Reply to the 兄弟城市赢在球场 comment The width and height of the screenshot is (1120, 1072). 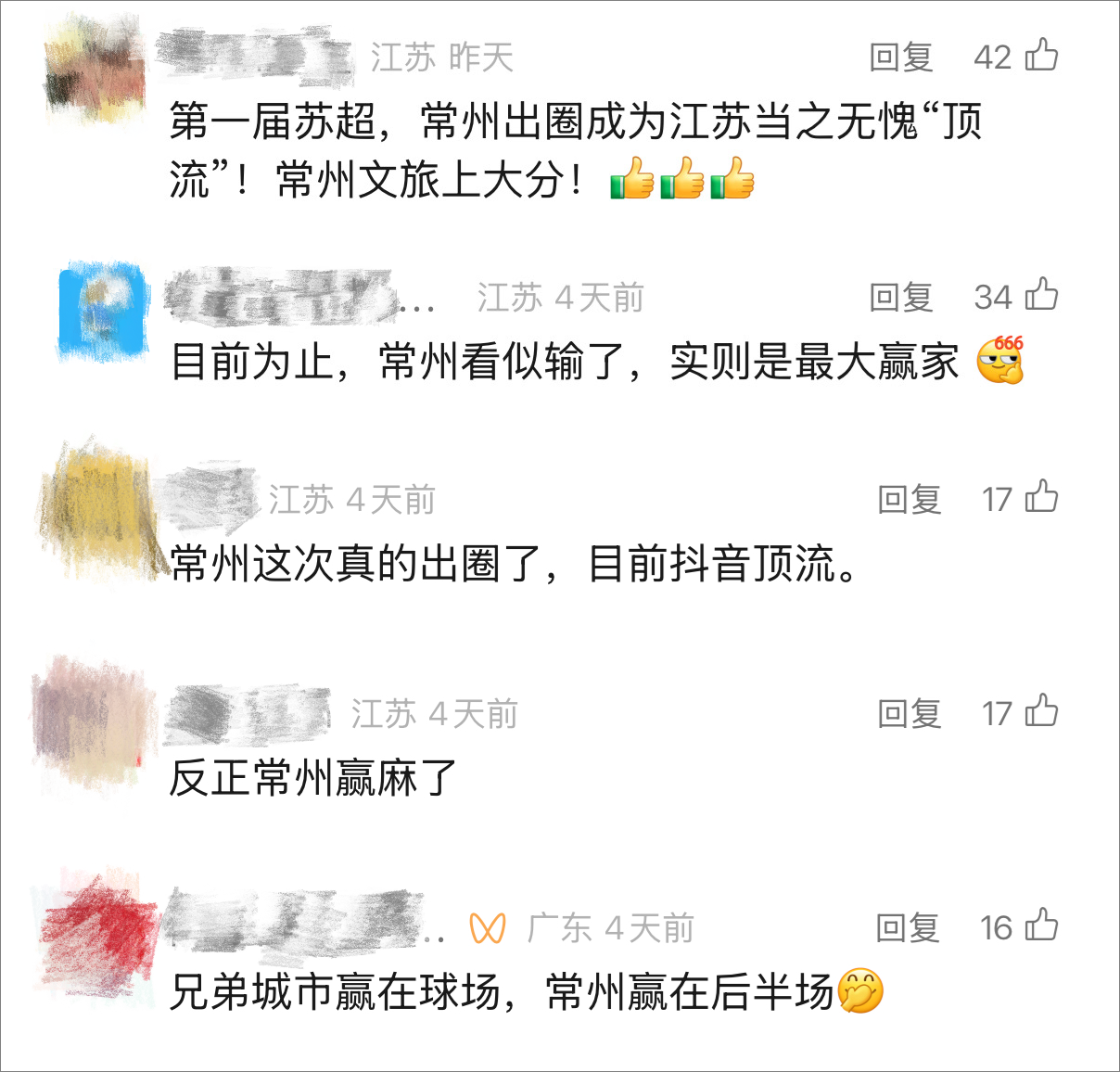click(x=907, y=928)
